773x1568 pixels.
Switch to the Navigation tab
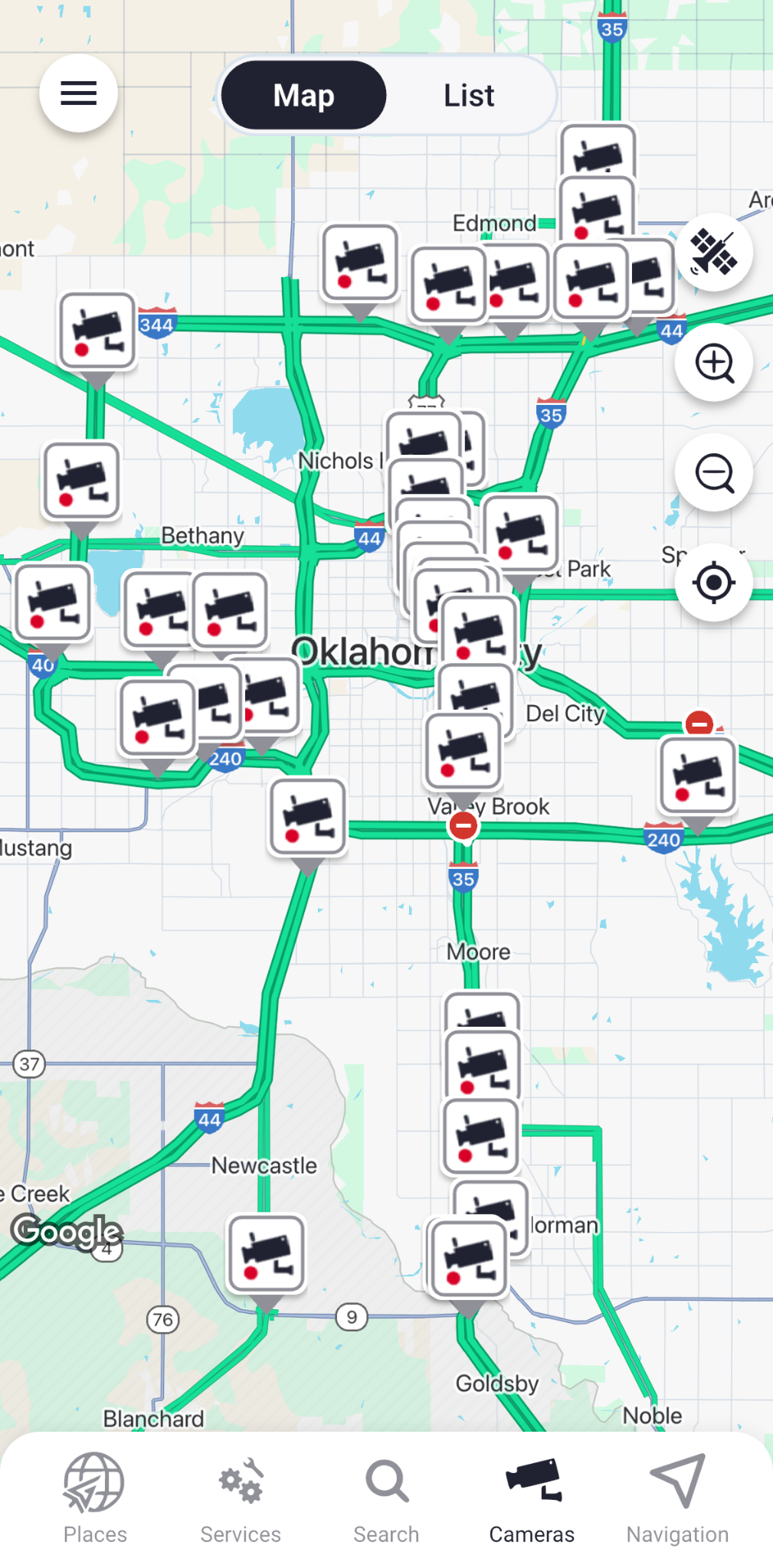(x=677, y=1498)
